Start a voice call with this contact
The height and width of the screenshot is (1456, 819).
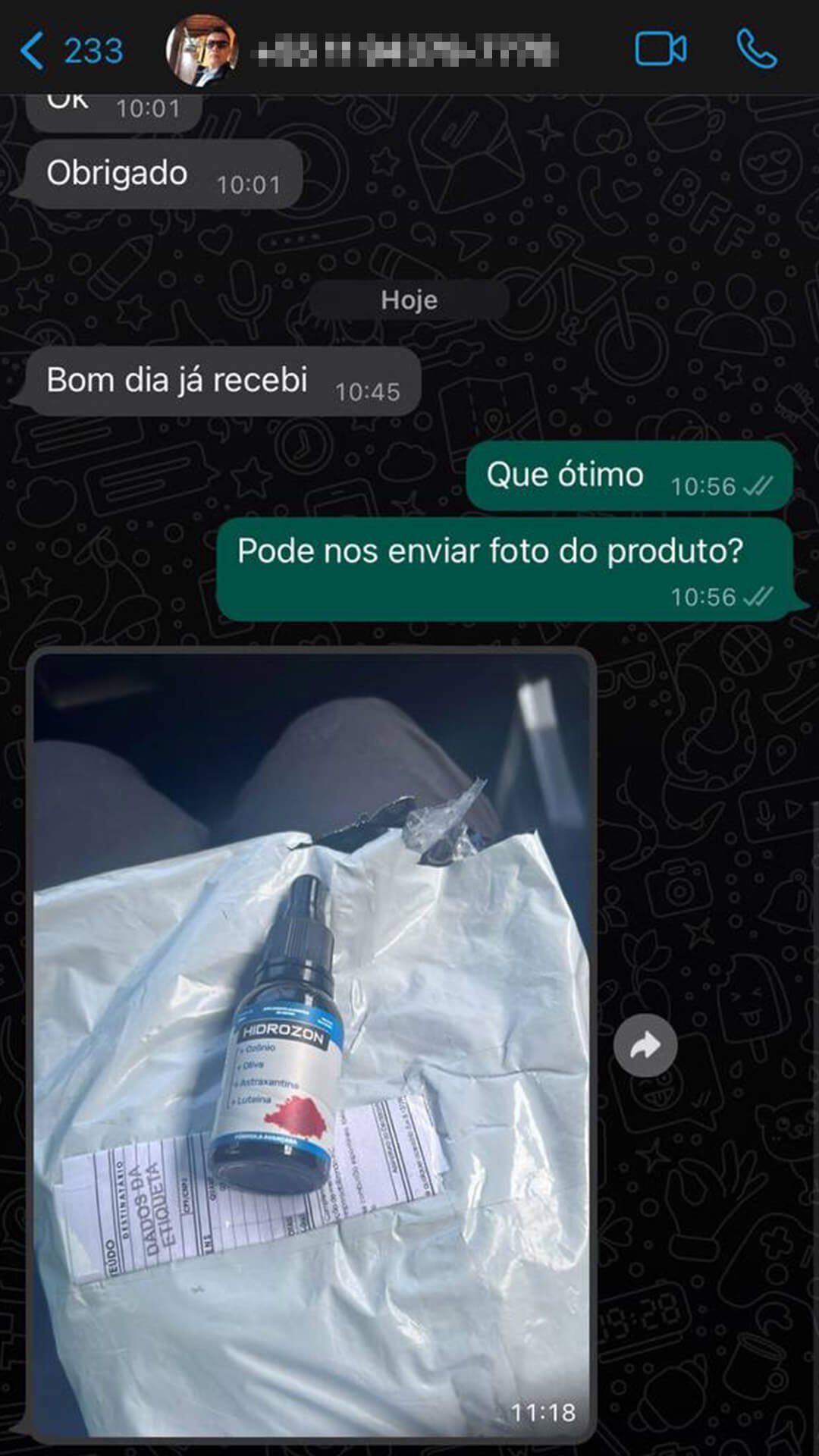[756, 50]
